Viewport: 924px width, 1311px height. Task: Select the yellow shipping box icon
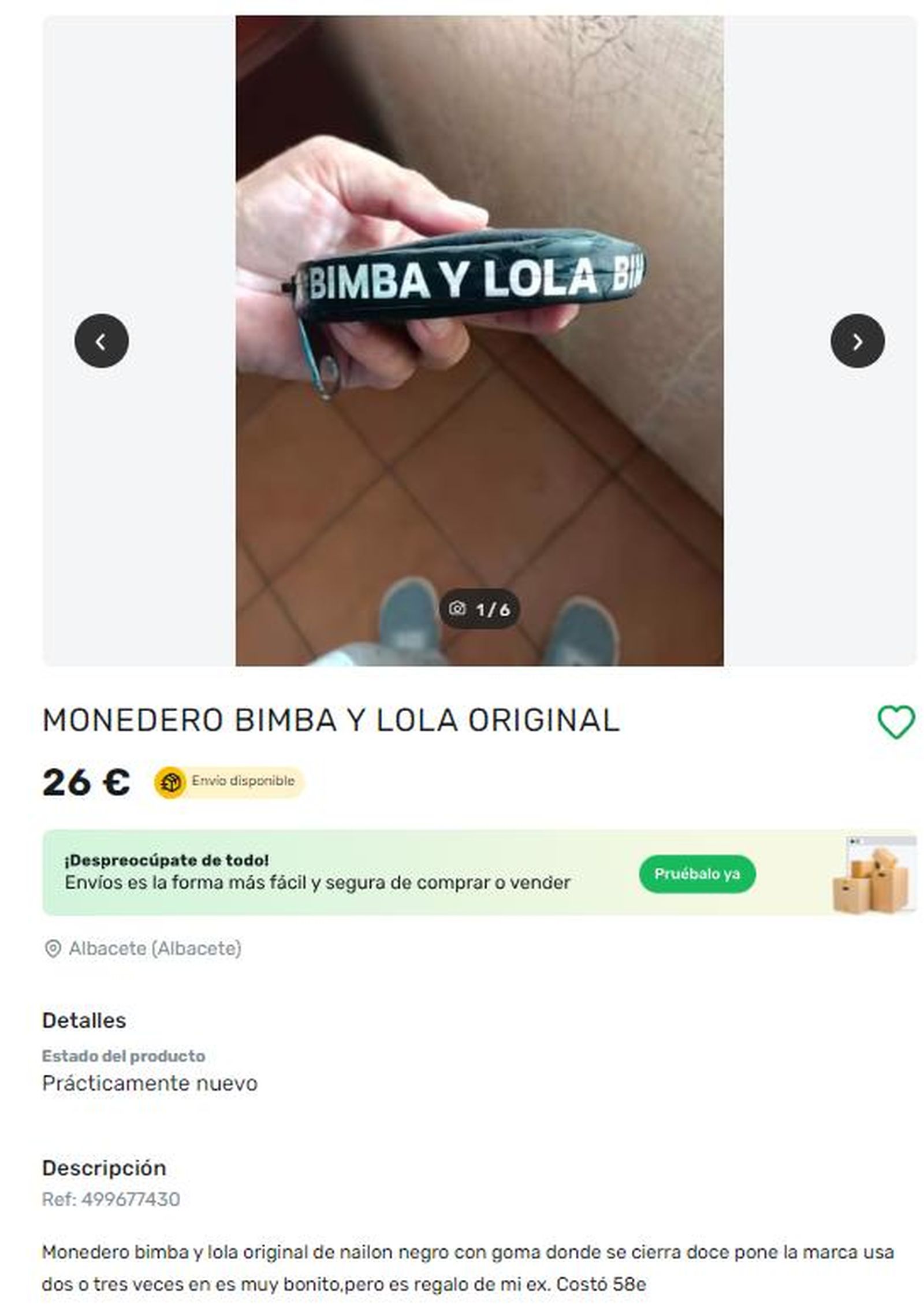pos(167,782)
